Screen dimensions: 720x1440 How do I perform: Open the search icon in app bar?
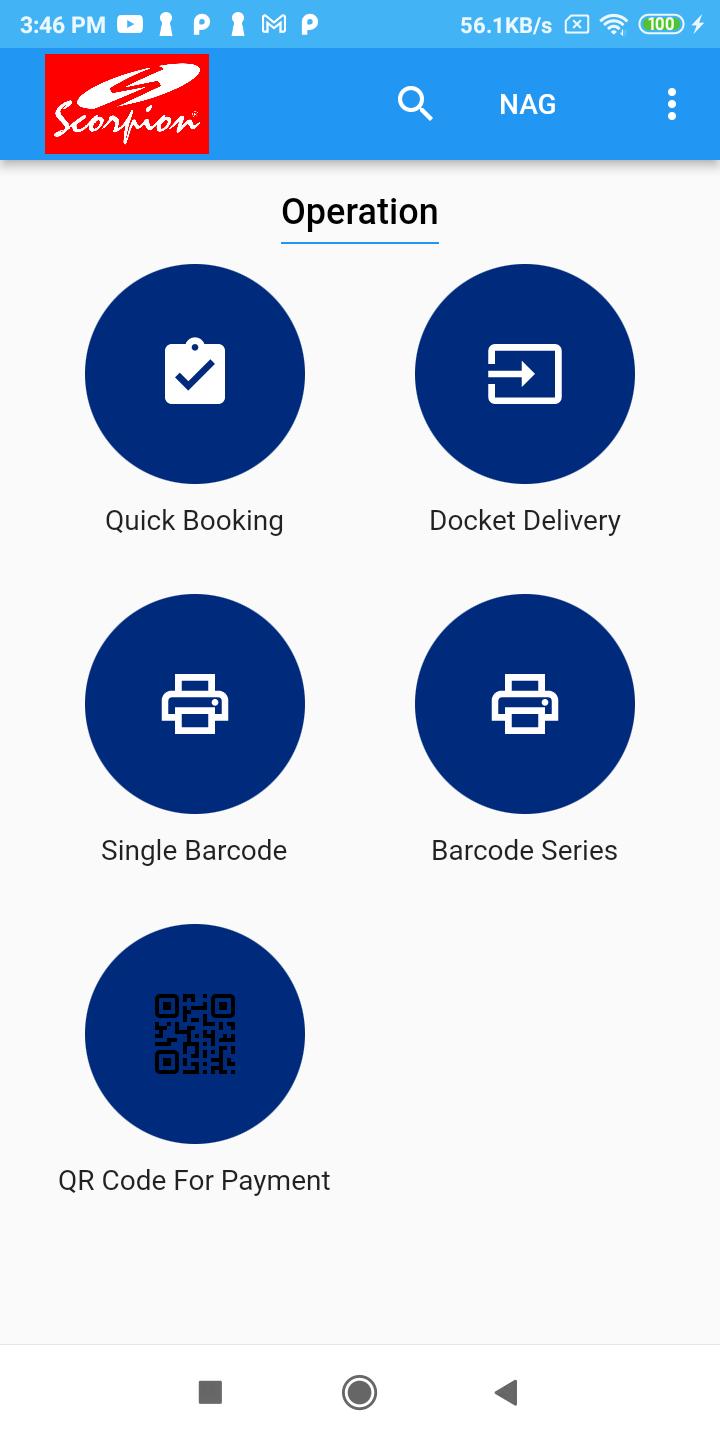415,104
